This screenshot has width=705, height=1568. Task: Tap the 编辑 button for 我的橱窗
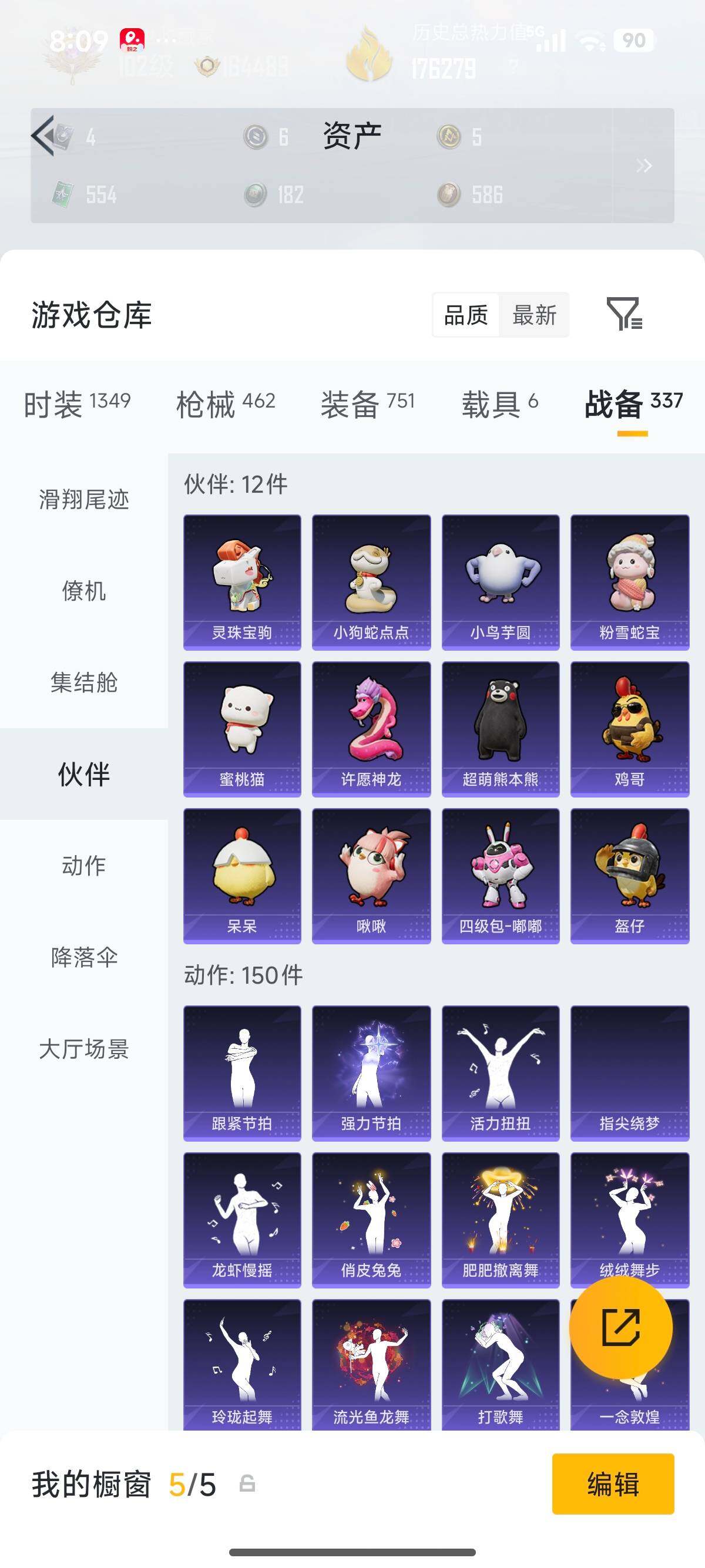click(612, 1484)
